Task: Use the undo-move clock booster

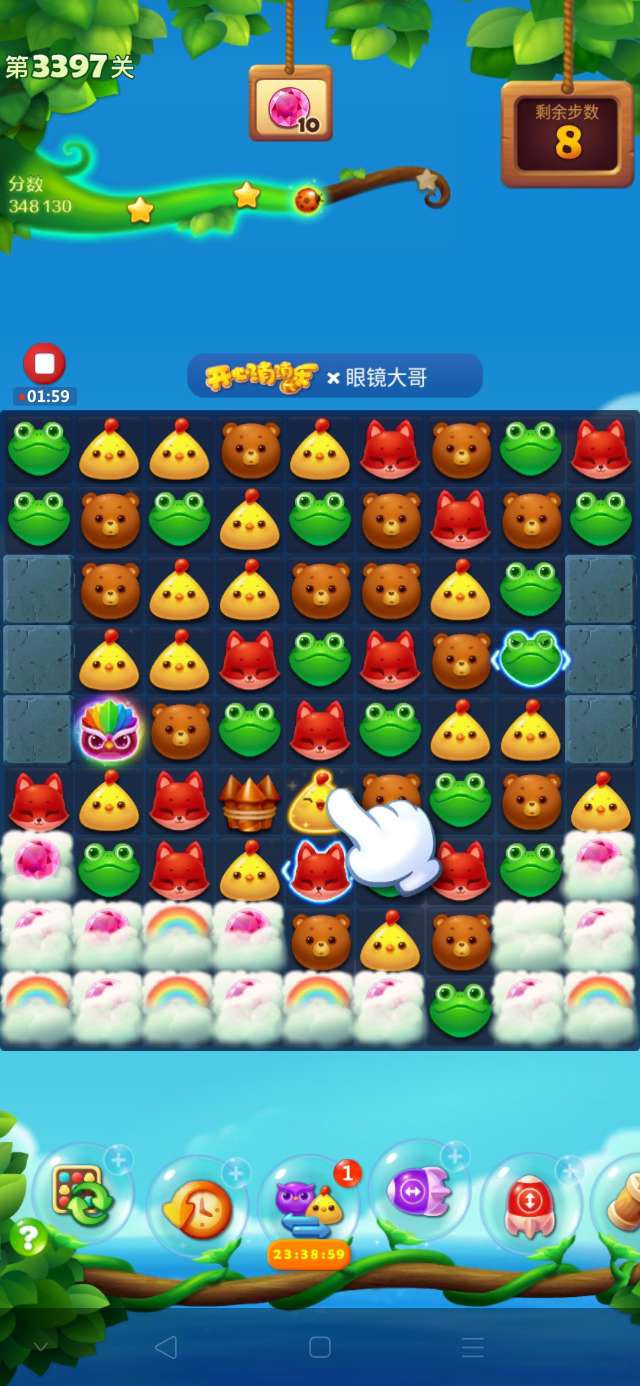Action: click(197, 1207)
